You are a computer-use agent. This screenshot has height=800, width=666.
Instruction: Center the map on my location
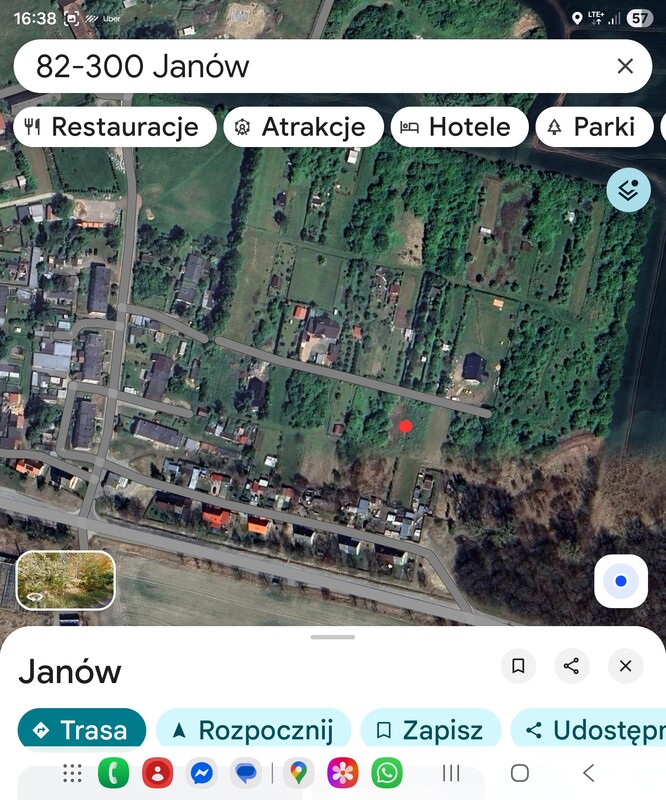click(x=621, y=581)
